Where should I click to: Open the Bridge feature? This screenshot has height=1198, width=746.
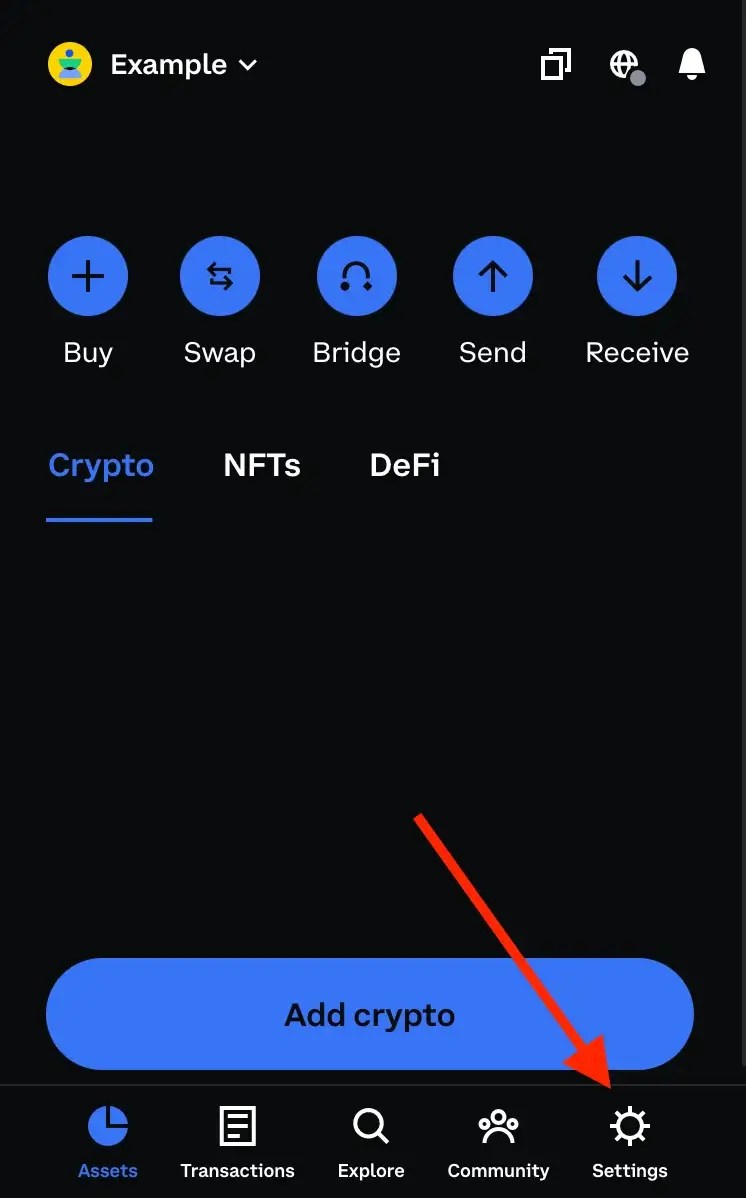[356, 276]
